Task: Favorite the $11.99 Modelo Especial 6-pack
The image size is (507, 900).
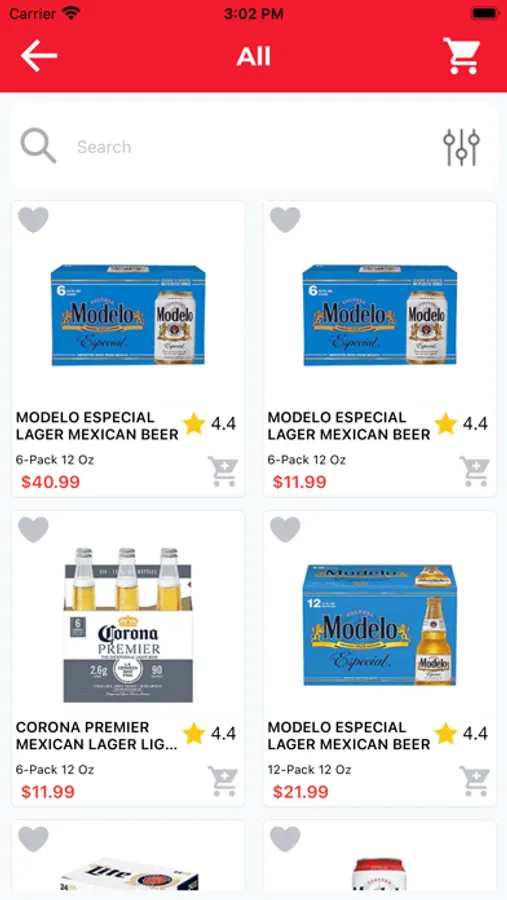Action: point(285,220)
